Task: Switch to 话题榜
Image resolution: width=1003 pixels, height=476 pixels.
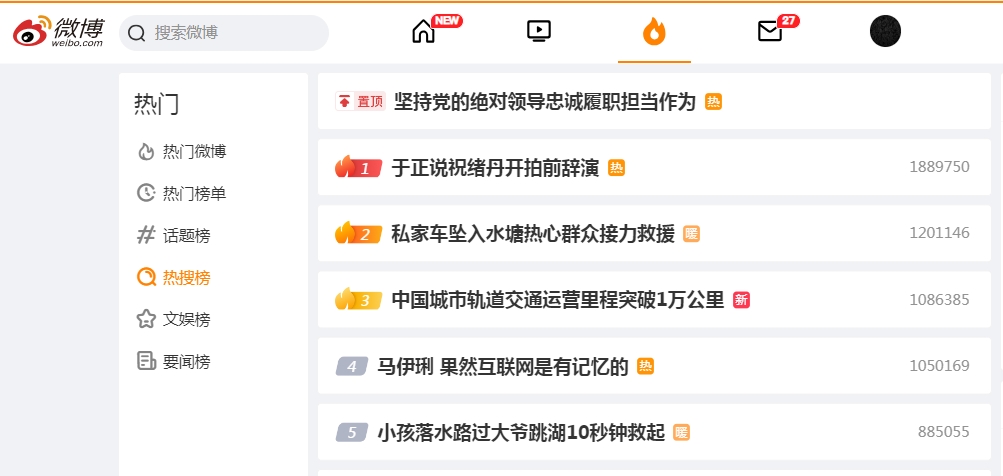Action: [186, 236]
